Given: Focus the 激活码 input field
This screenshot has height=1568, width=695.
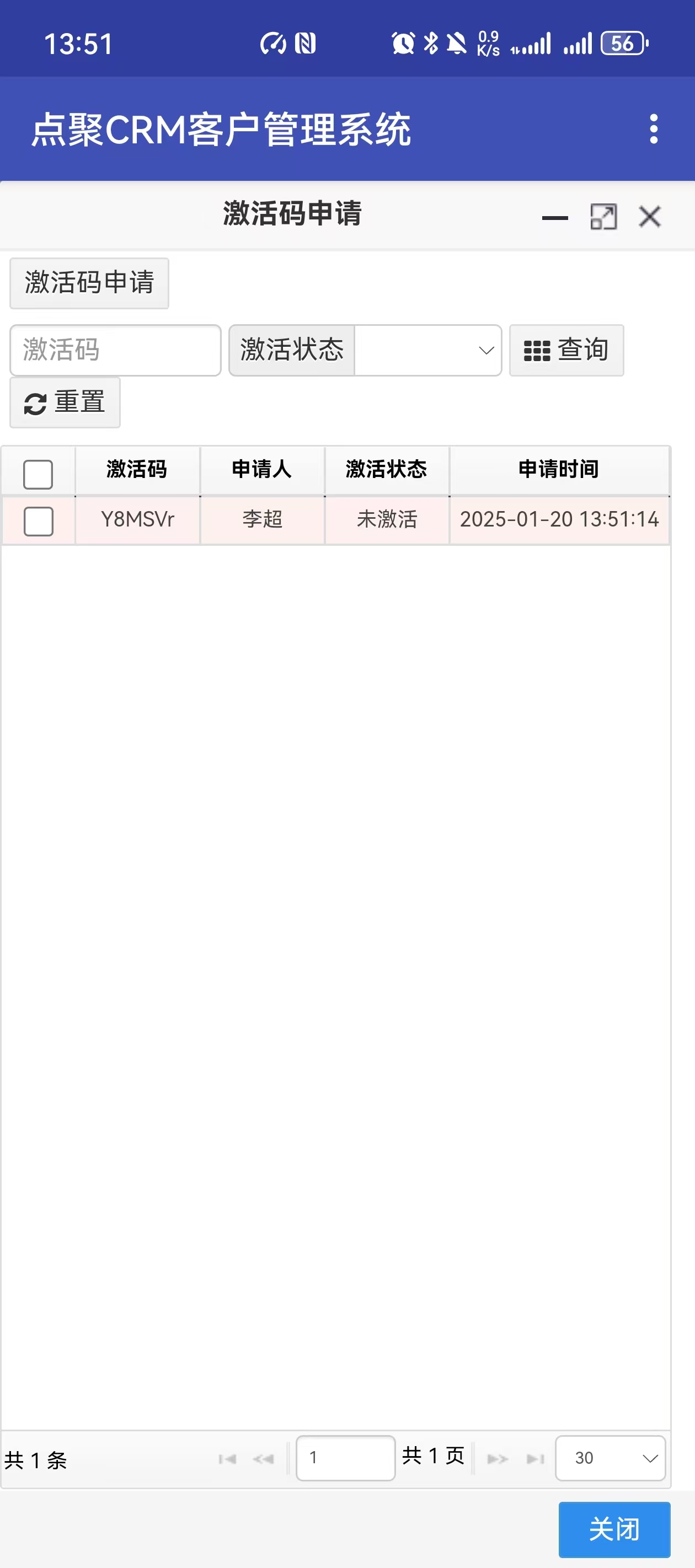Looking at the screenshot, I should (x=115, y=350).
